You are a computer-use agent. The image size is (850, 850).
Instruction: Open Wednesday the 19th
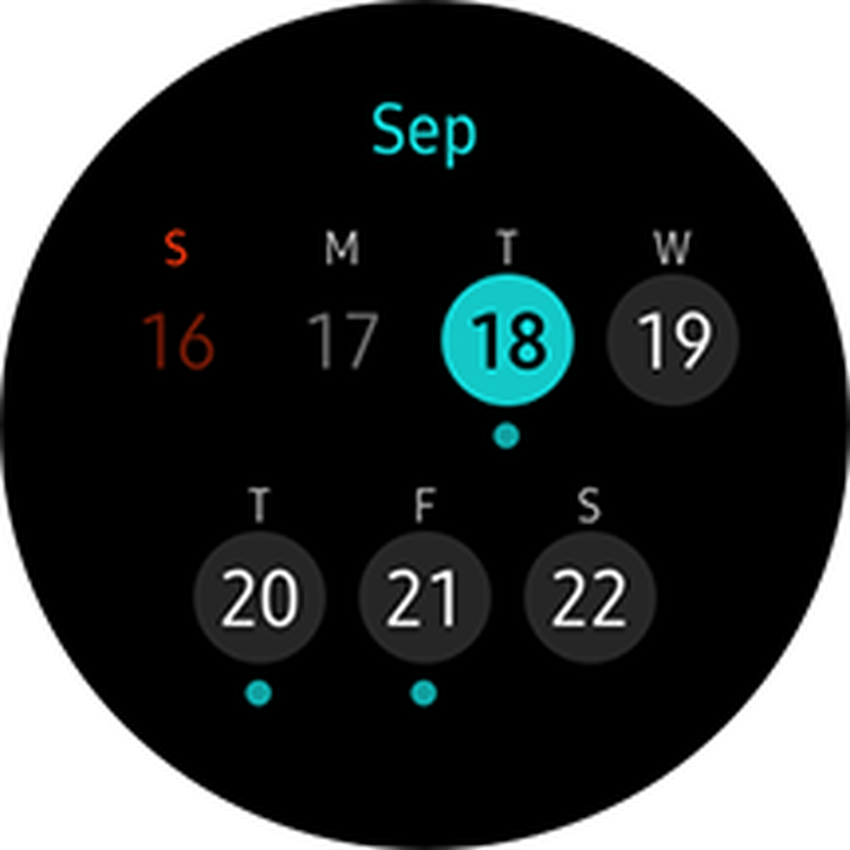point(673,340)
